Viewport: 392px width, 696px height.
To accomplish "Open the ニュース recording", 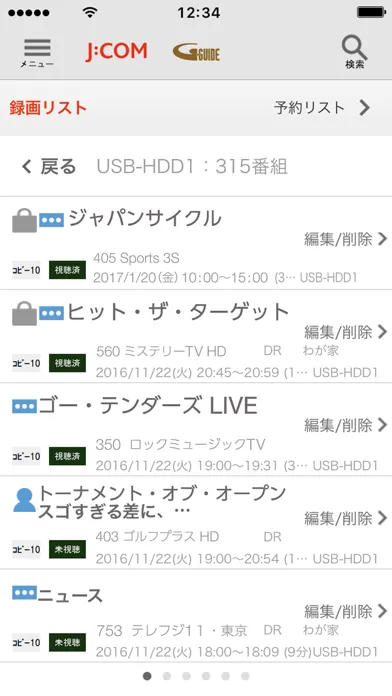I will point(70,596).
